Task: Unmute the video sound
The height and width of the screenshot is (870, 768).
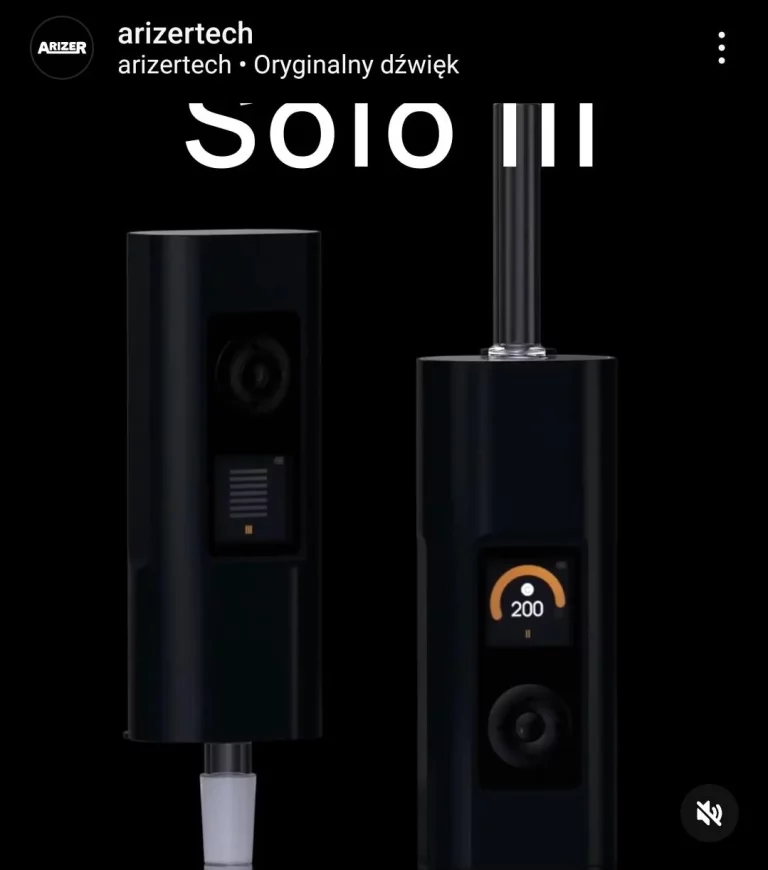Action: pyautogui.click(x=710, y=812)
